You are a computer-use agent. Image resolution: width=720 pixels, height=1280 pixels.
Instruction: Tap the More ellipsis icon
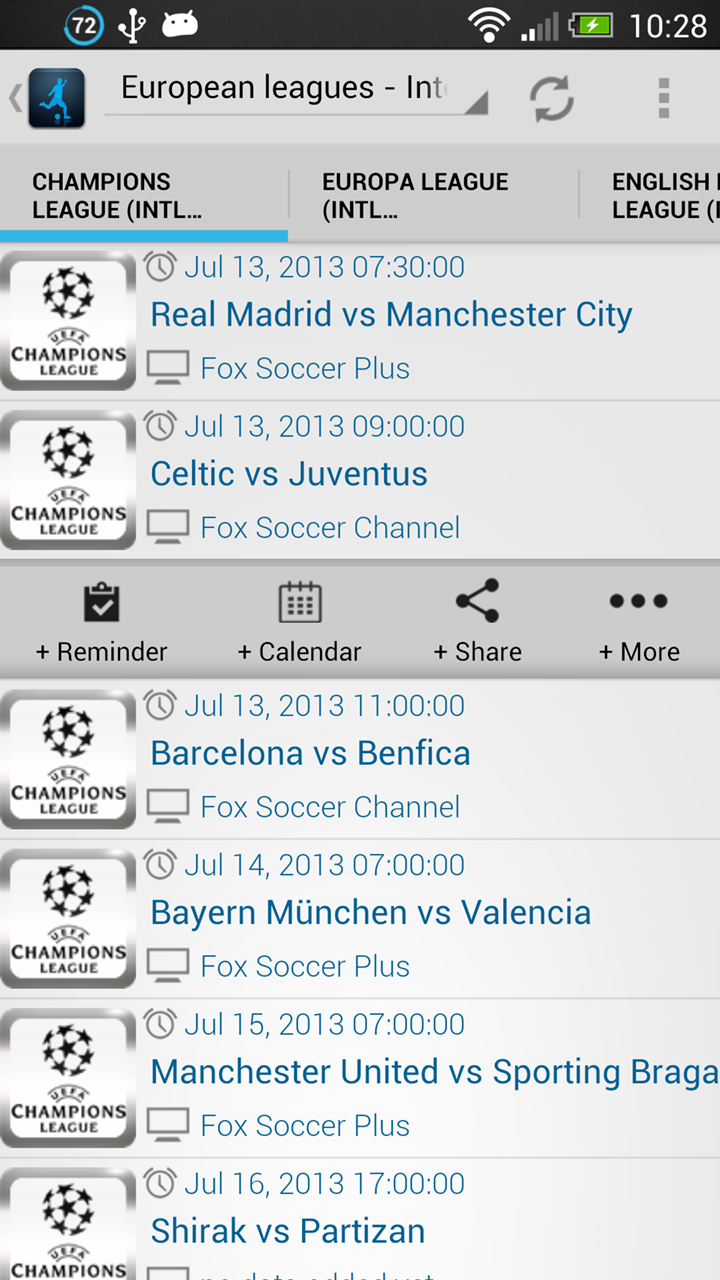click(637, 601)
